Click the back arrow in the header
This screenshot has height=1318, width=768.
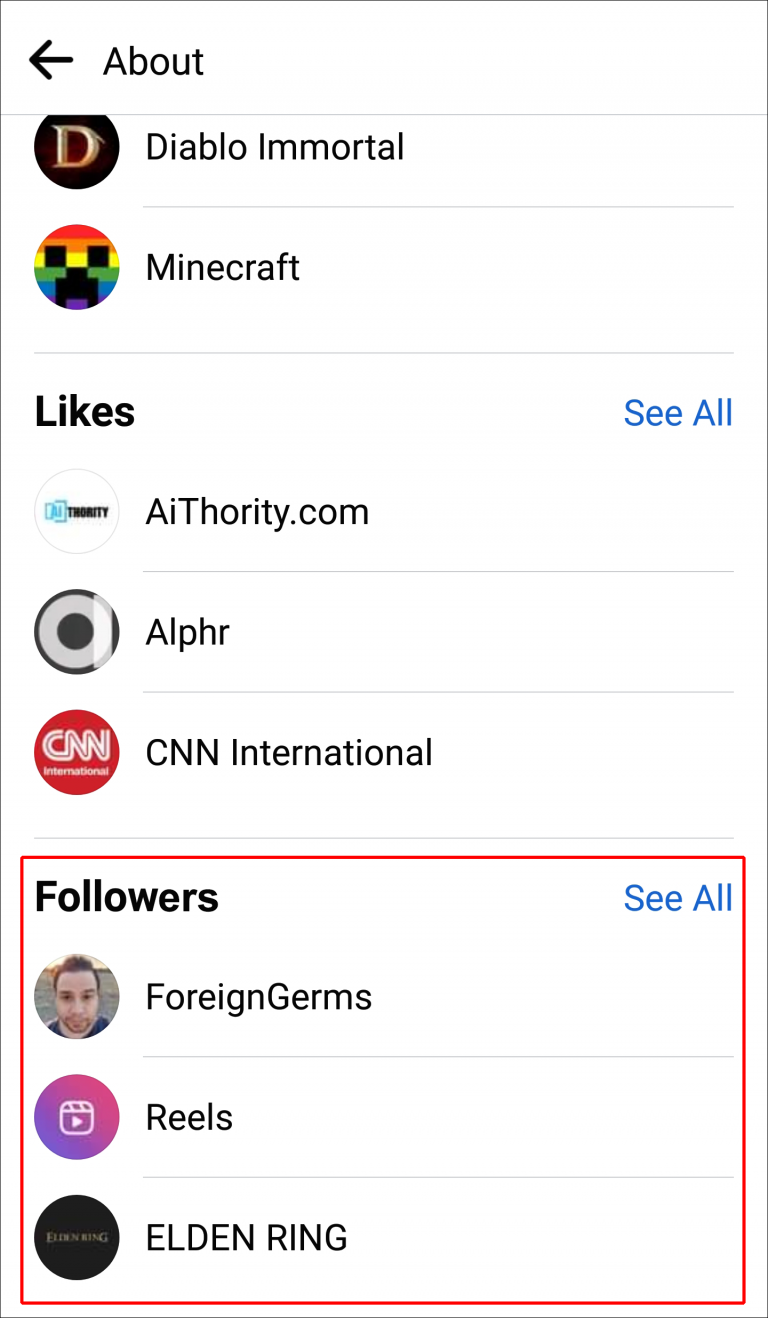point(49,60)
